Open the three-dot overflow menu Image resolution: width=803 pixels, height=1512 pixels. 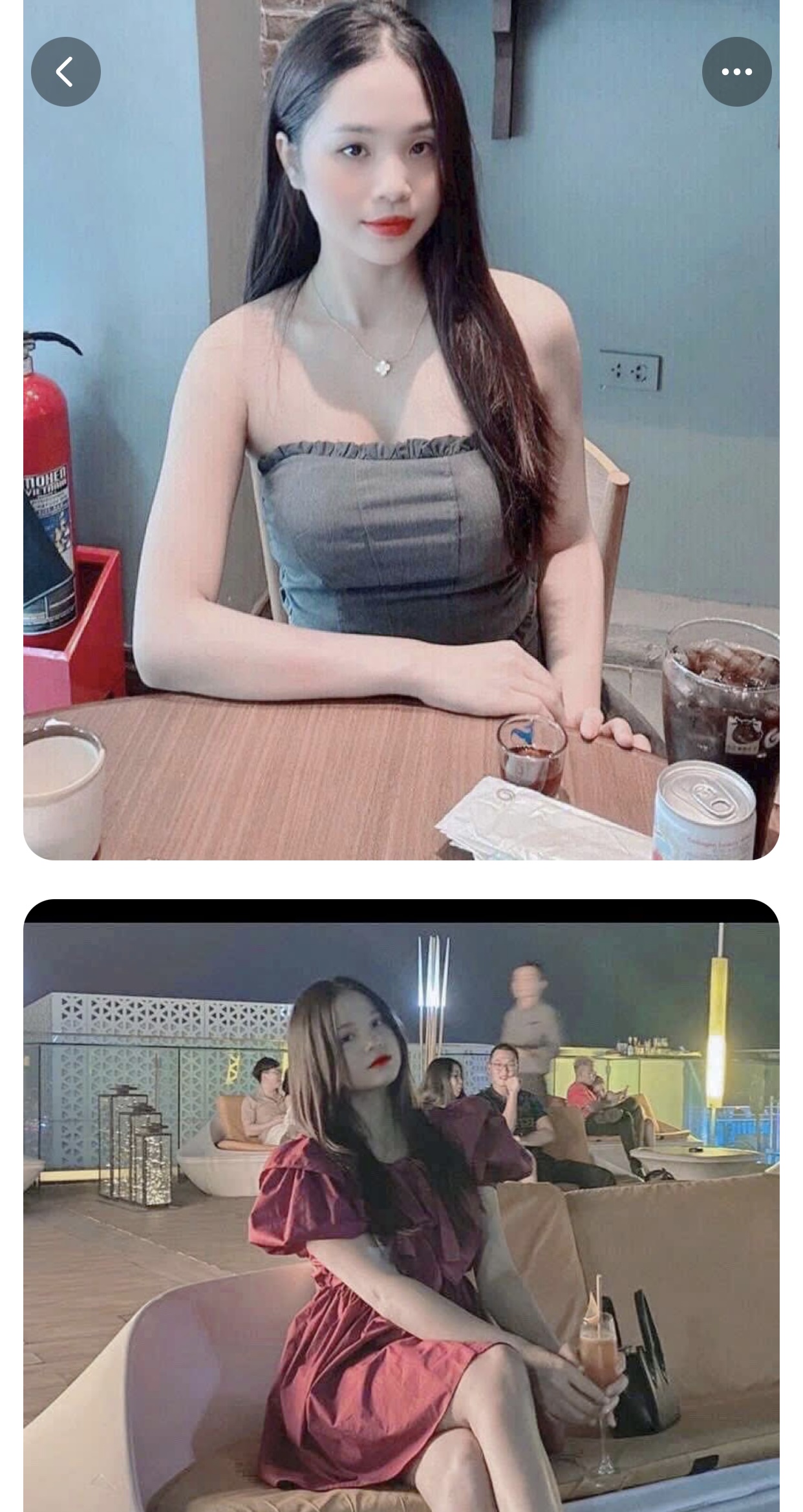click(x=736, y=72)
